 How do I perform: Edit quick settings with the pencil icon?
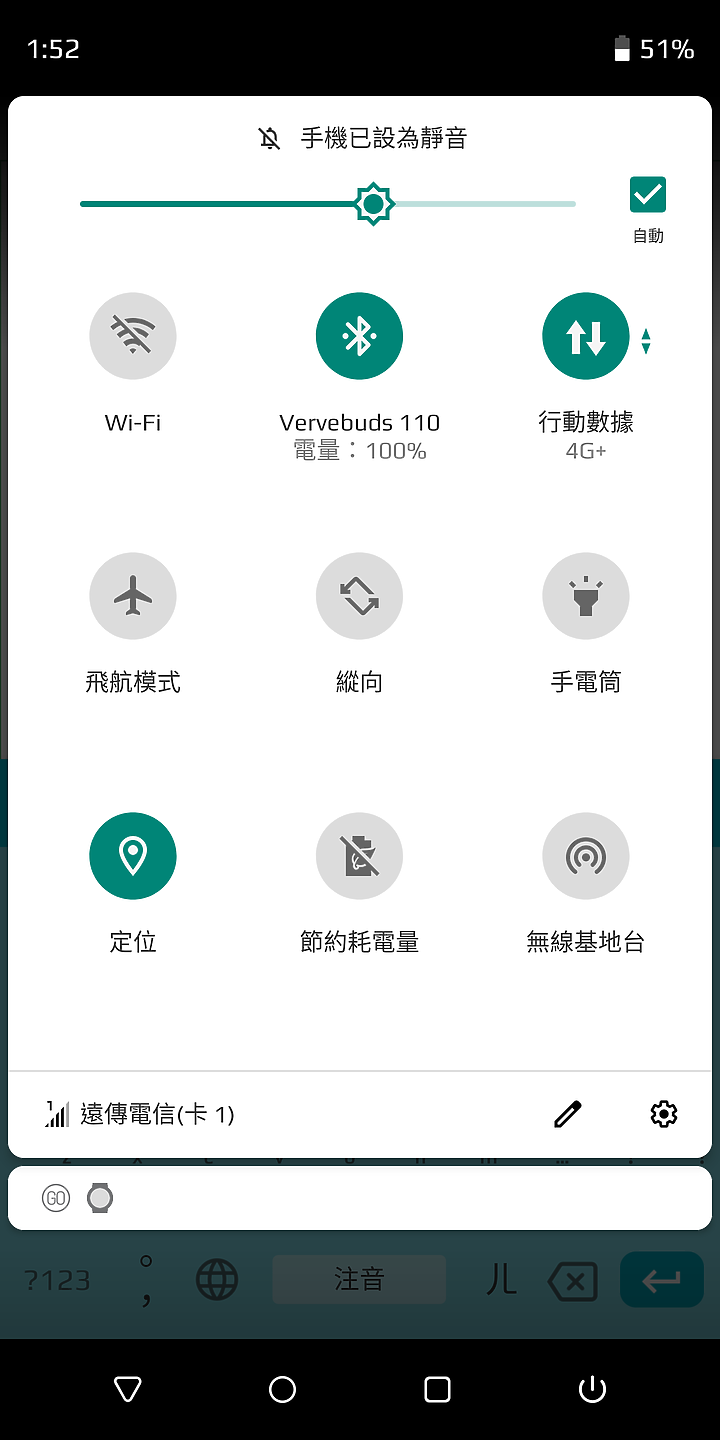(x=568, y=1114)
